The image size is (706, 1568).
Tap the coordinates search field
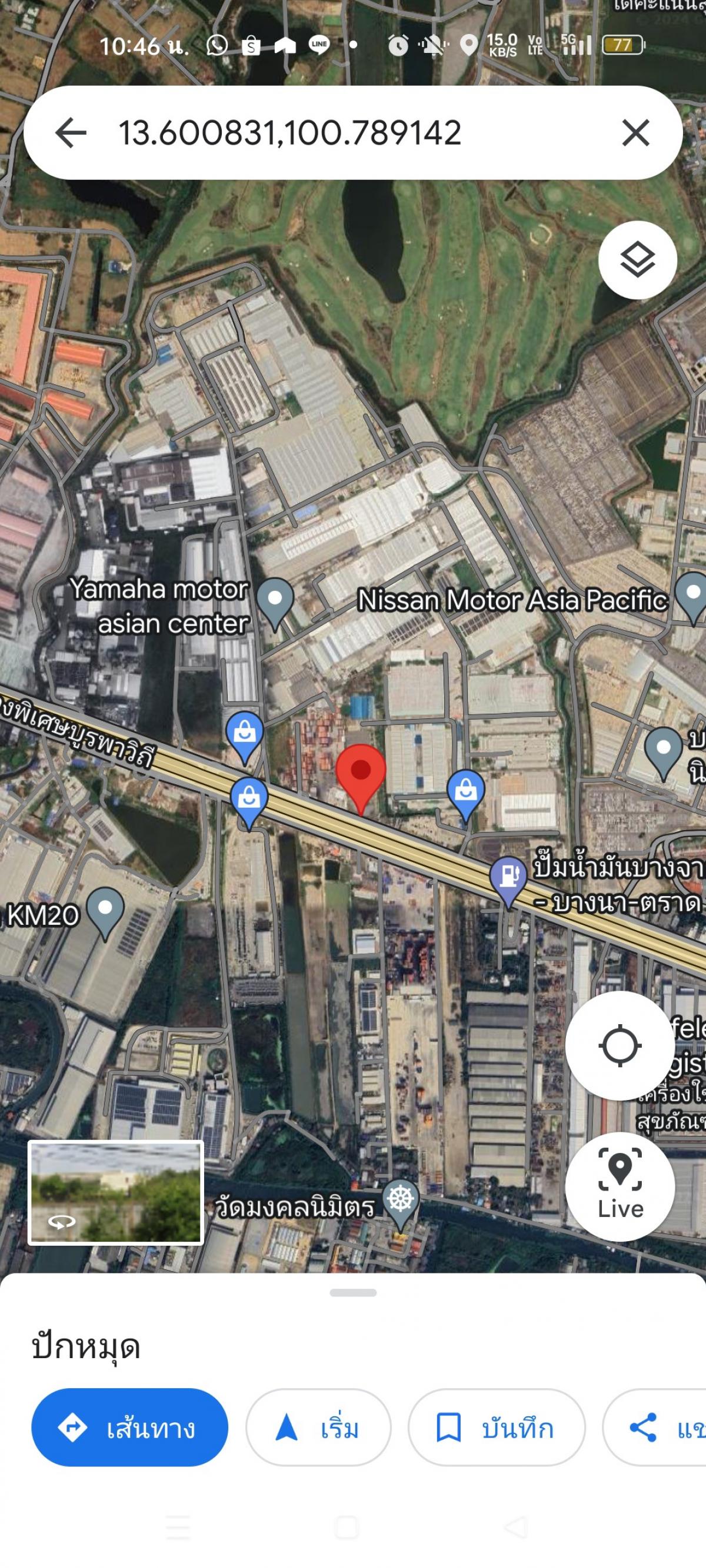coord(352,133)
